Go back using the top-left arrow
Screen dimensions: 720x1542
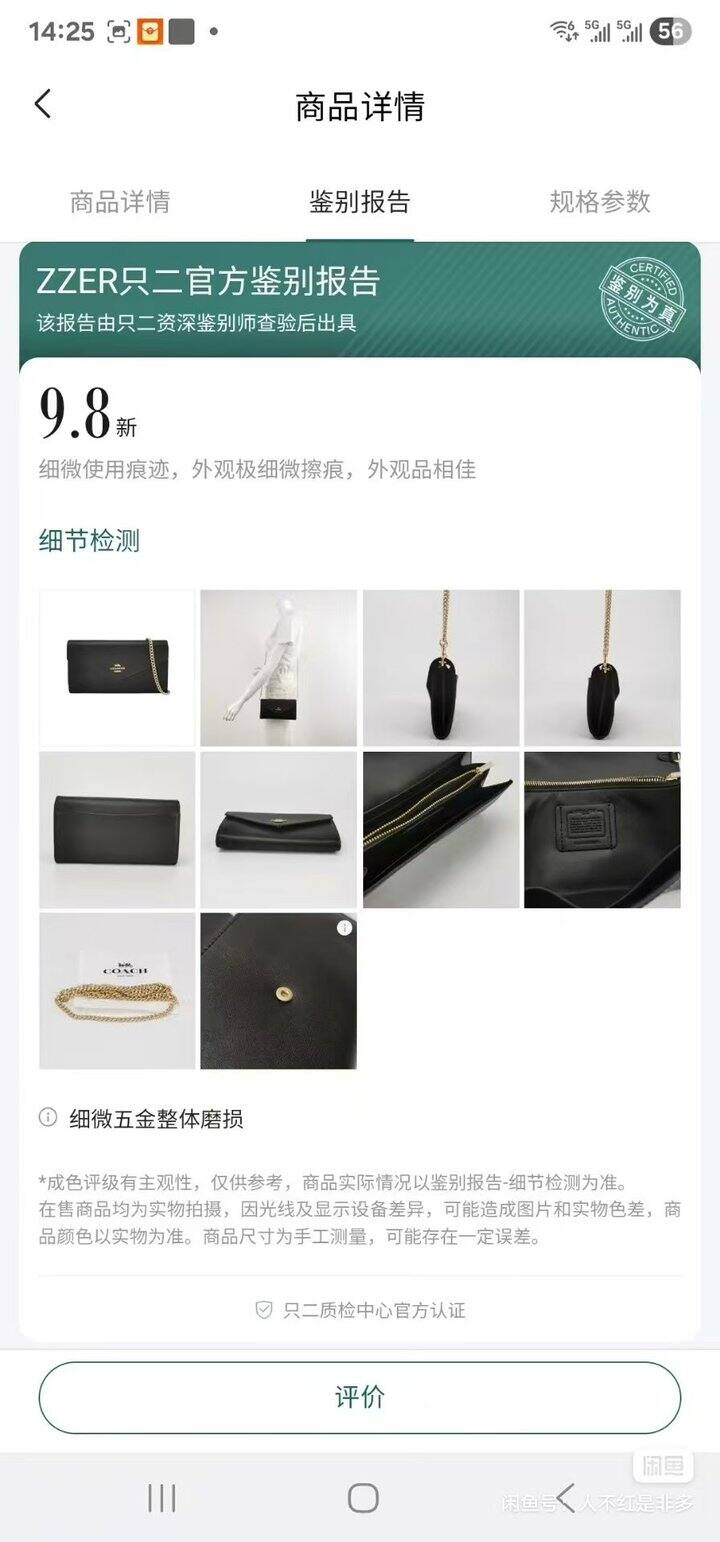pyautogui.click(x=42, y=104)
